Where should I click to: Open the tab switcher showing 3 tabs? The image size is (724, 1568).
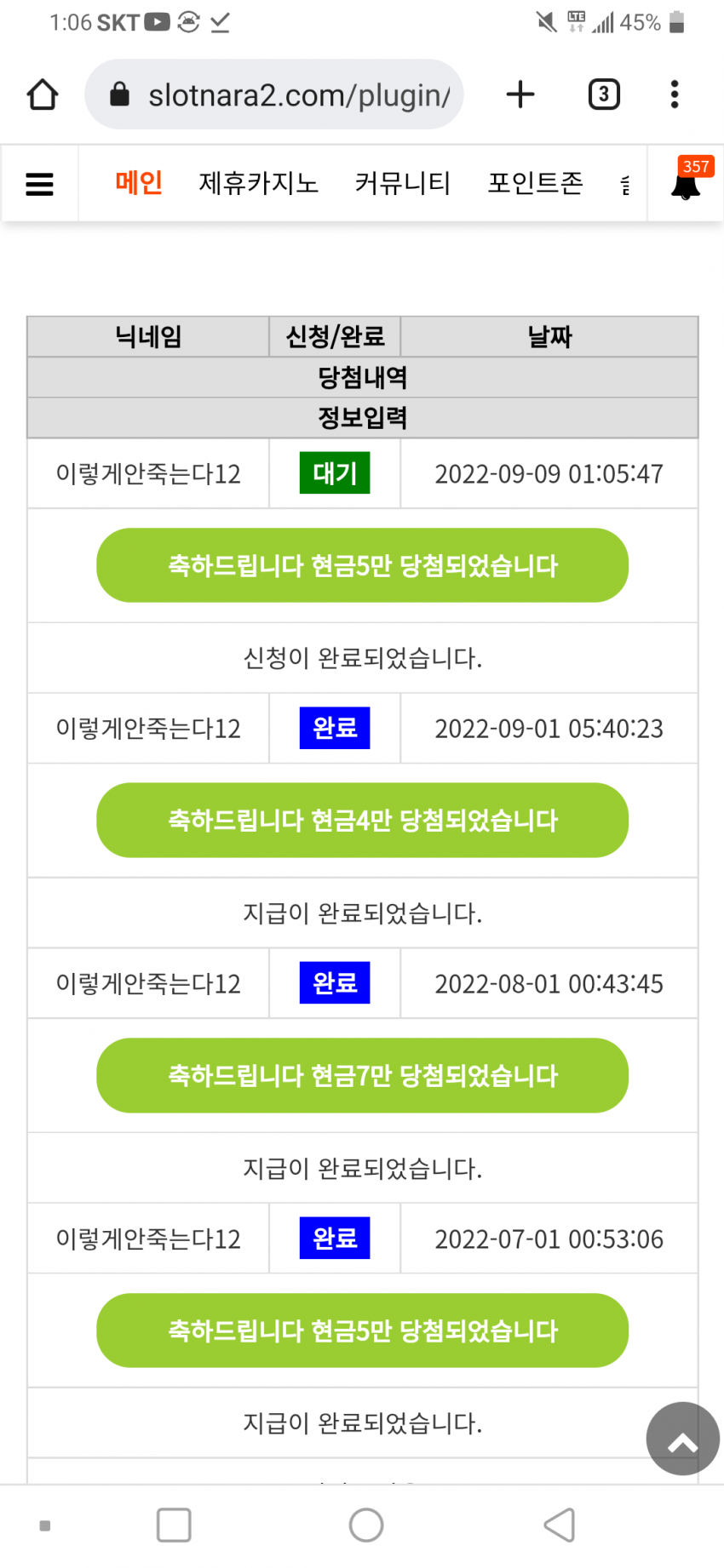604,94
